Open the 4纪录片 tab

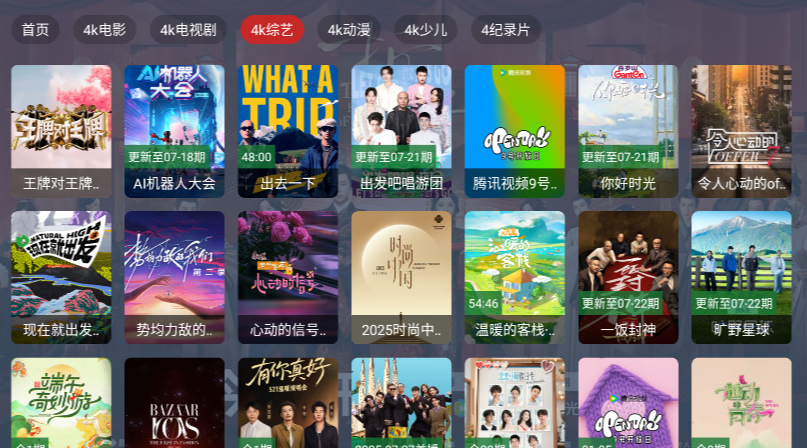(505, 30)
